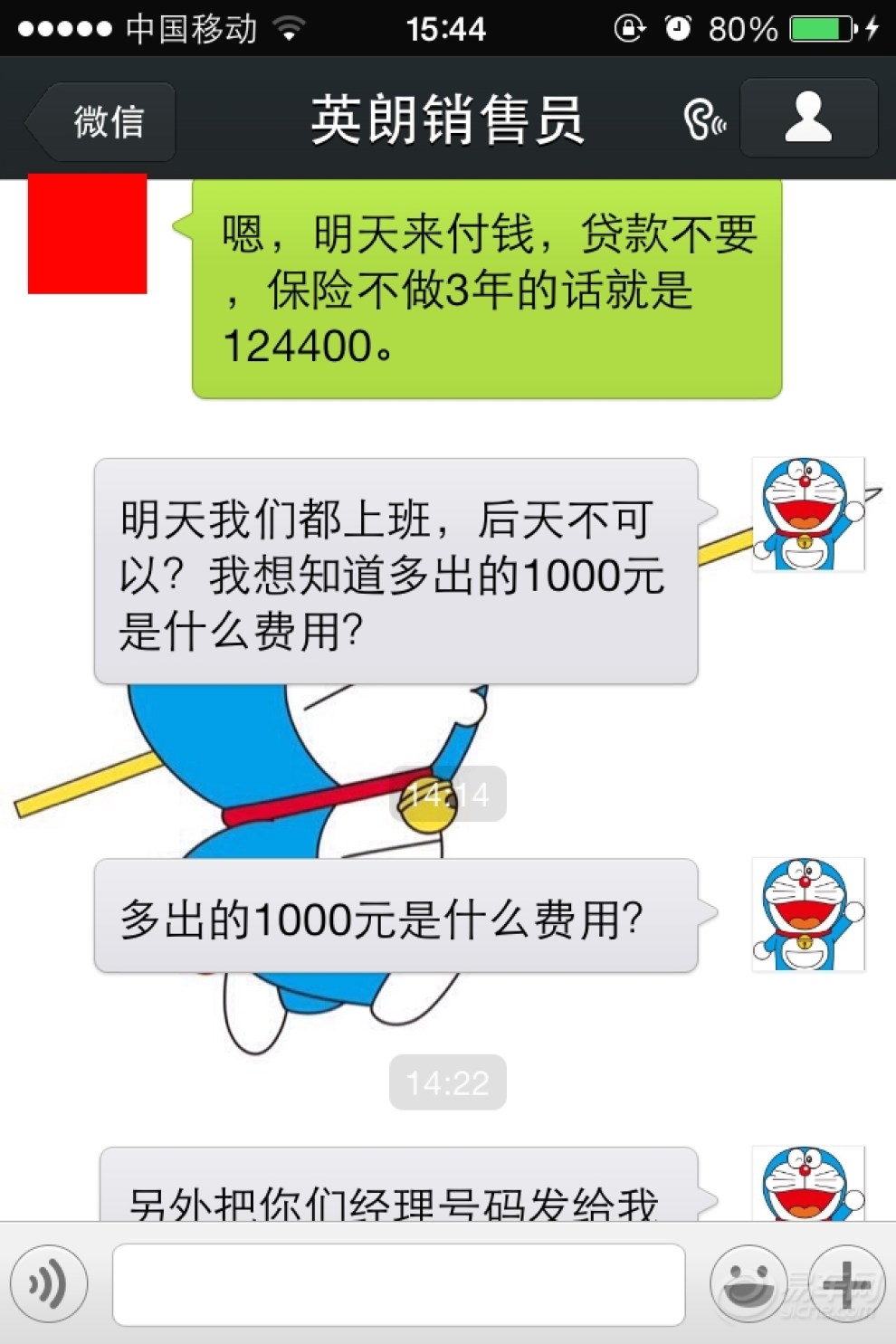The width and height of the screenshot is (896, 1344).
Task: Tap the message text input field
Action: click(x=398, y=1282)
